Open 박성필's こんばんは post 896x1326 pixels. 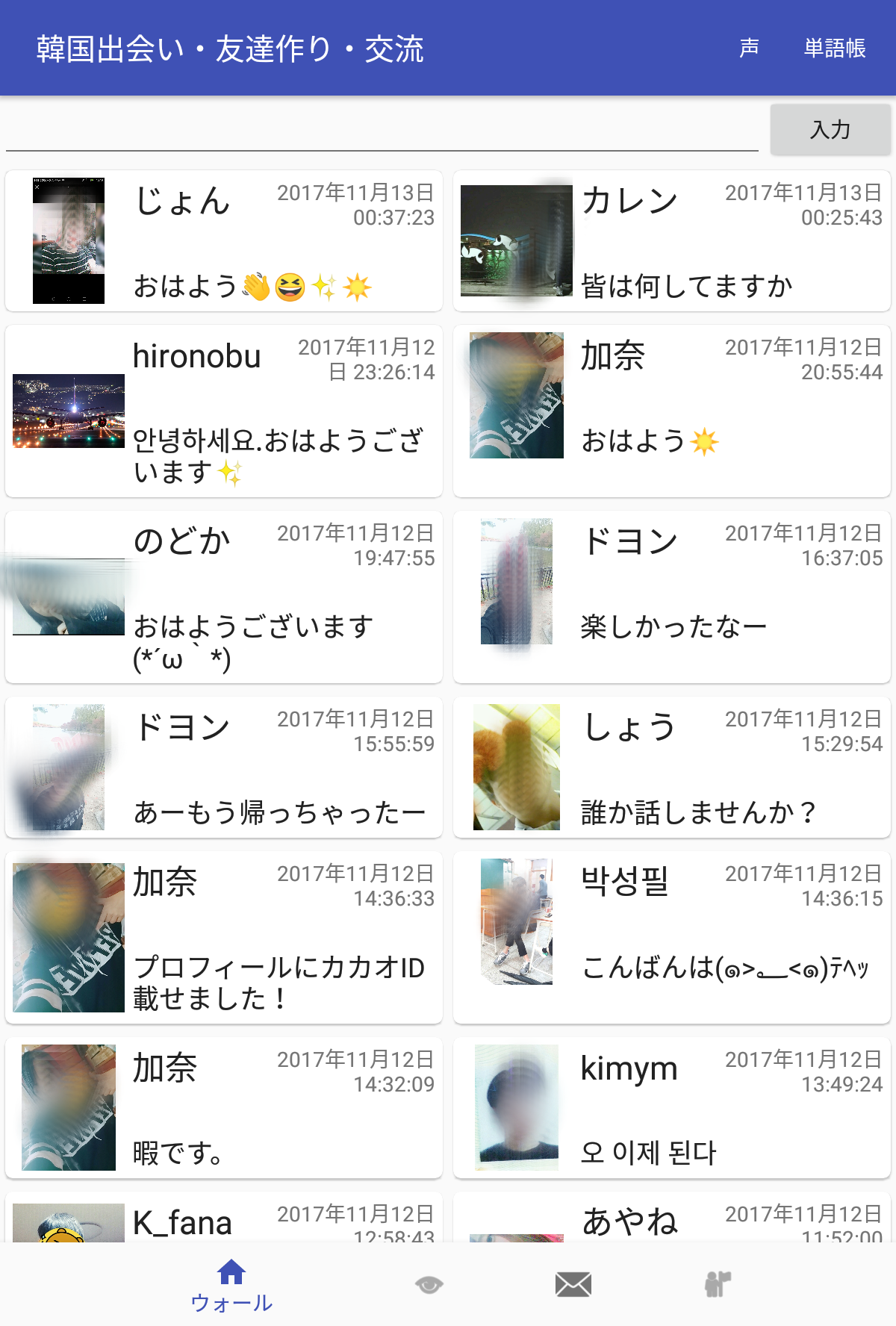[x=672, y=938]
